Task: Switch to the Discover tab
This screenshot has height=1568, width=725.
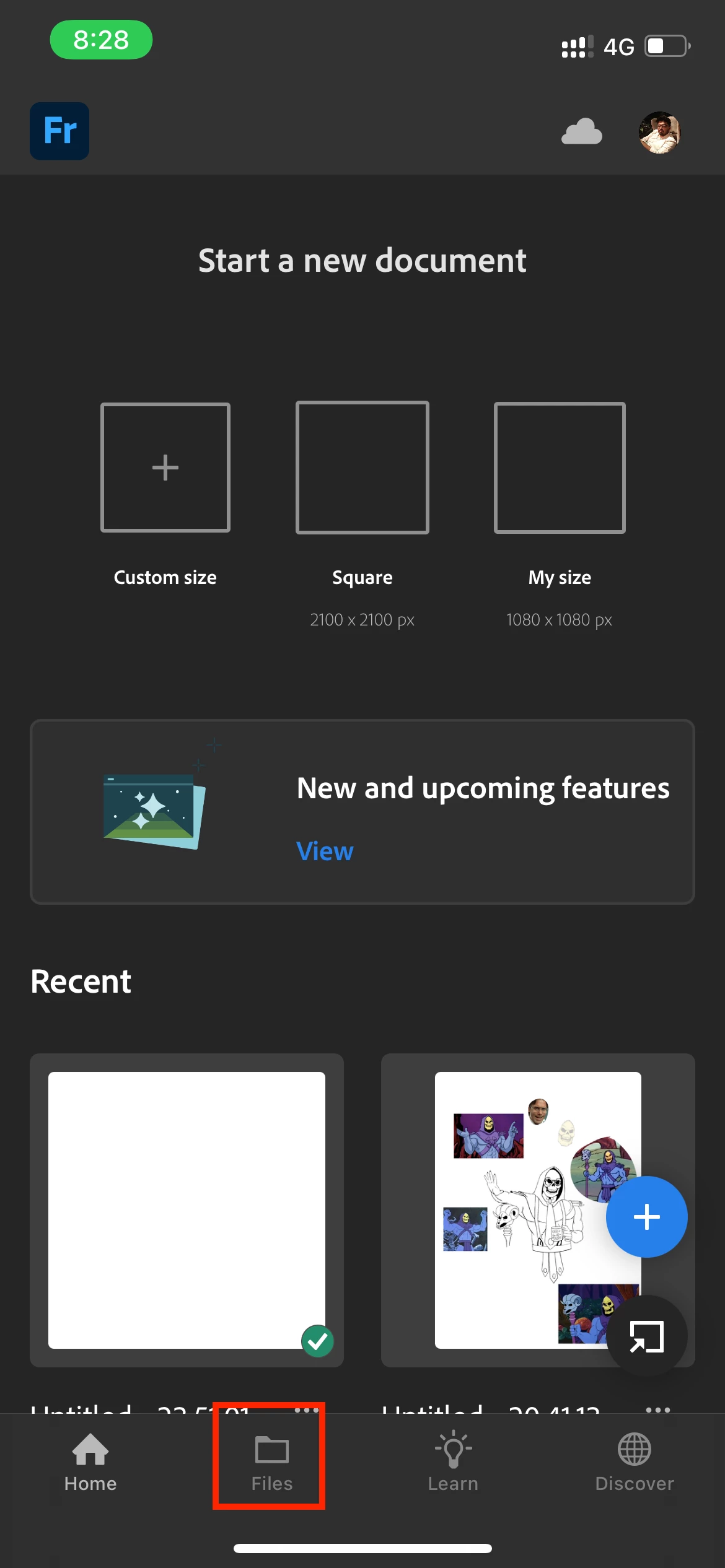Action: pyautogui.click(x=634, y=1461)
